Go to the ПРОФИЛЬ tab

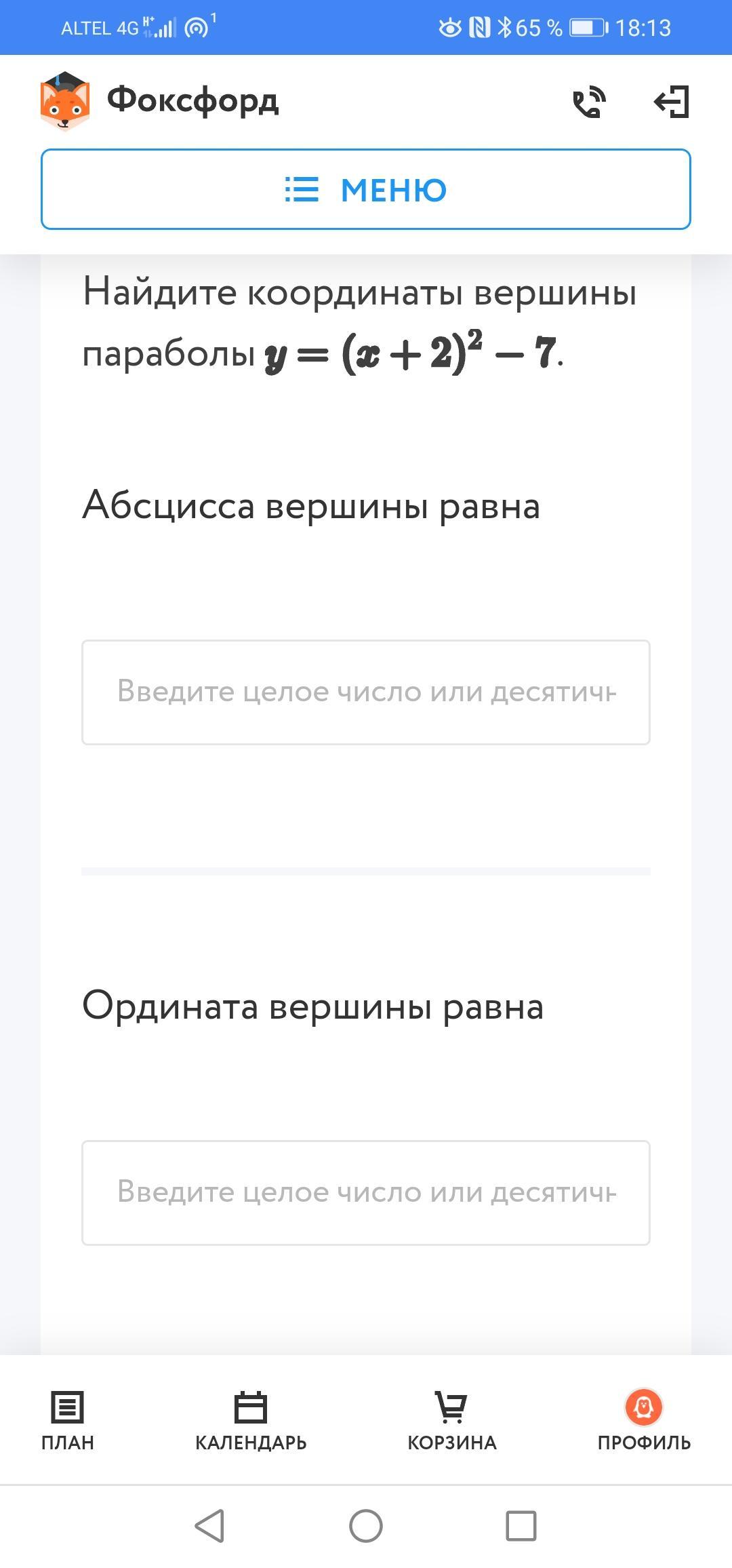644,1422
